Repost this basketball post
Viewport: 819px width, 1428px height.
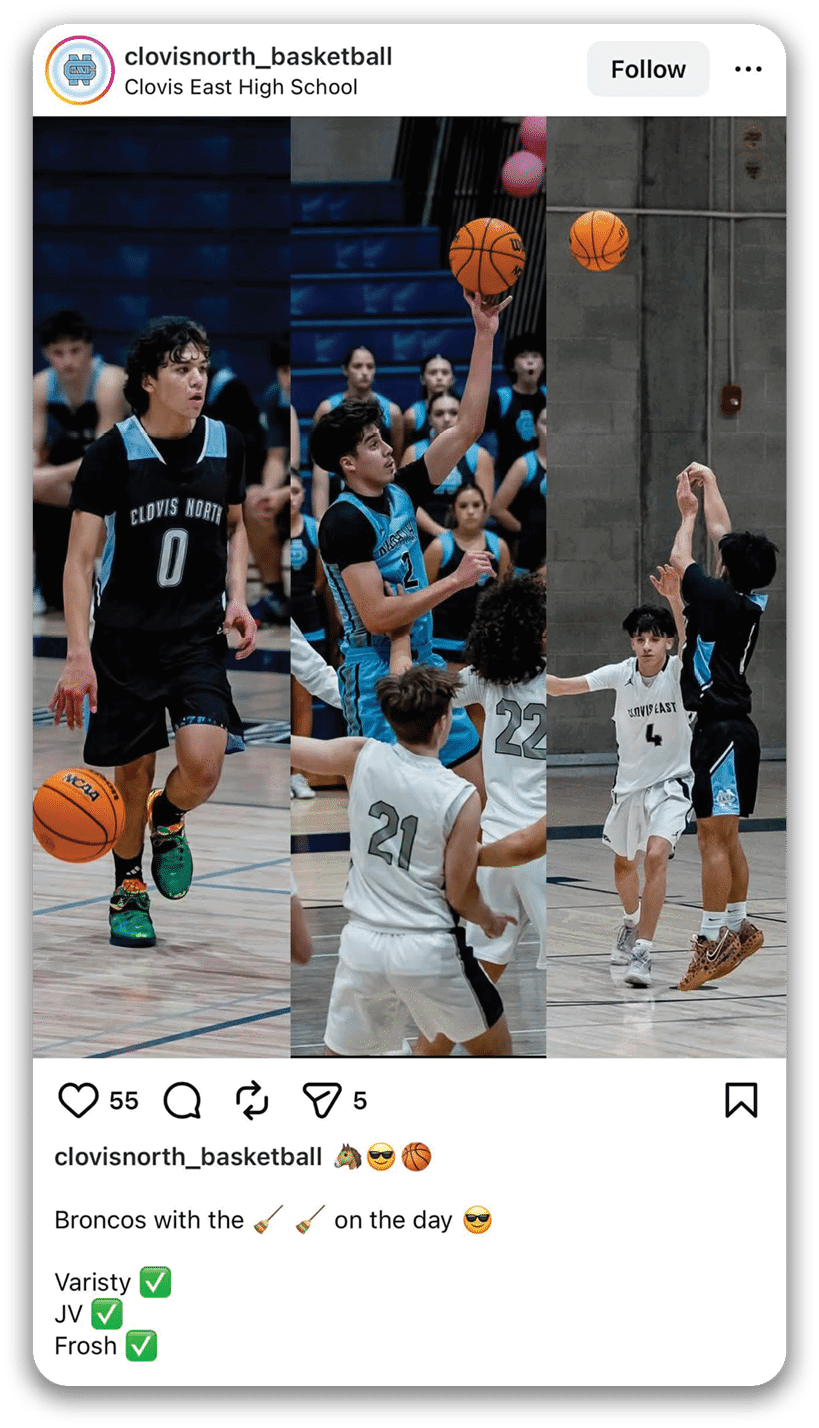(252, 1101)
